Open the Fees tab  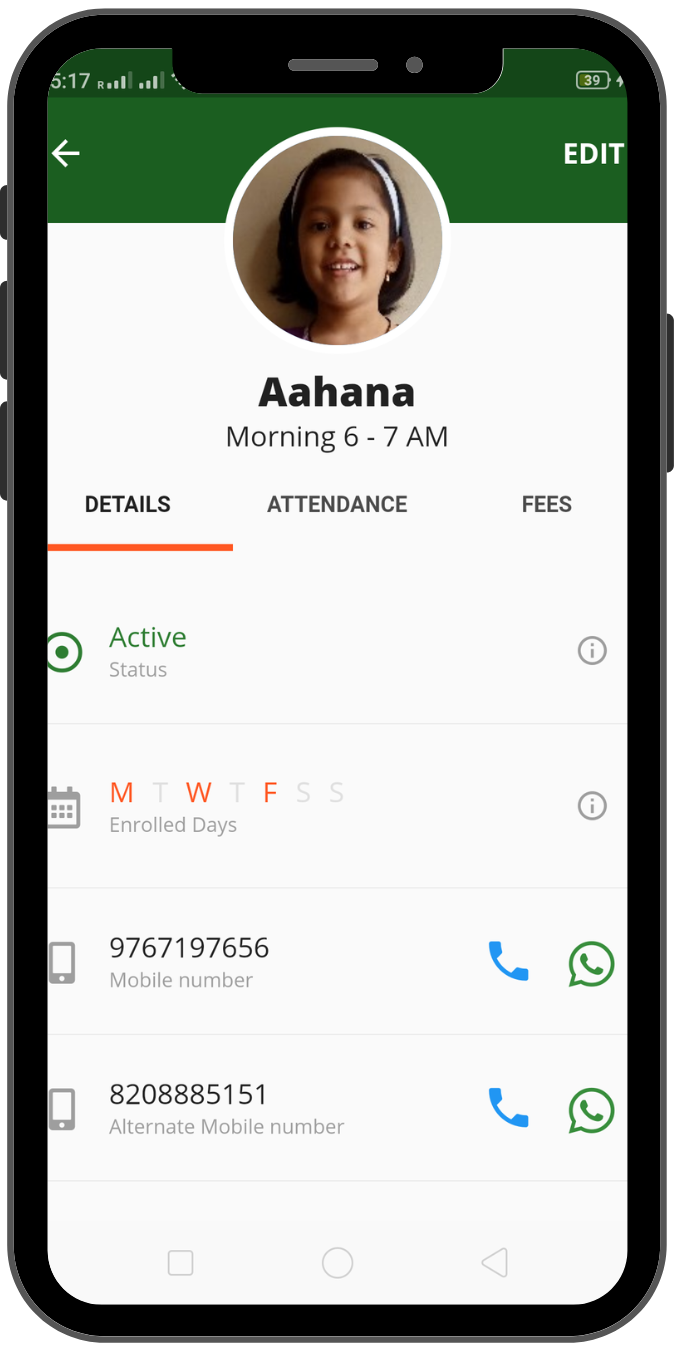546,505
